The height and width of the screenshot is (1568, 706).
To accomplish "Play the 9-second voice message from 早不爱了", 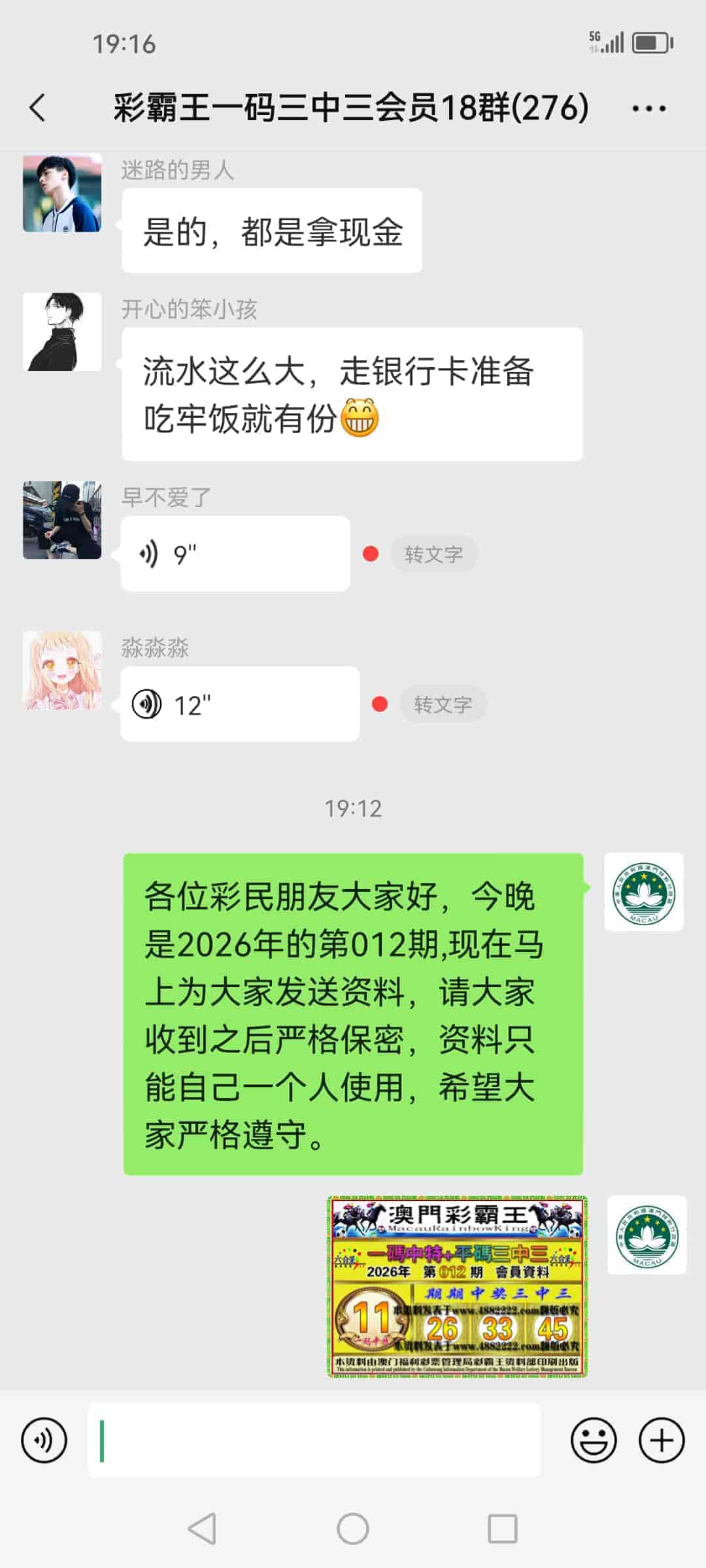I will (235, 554).
